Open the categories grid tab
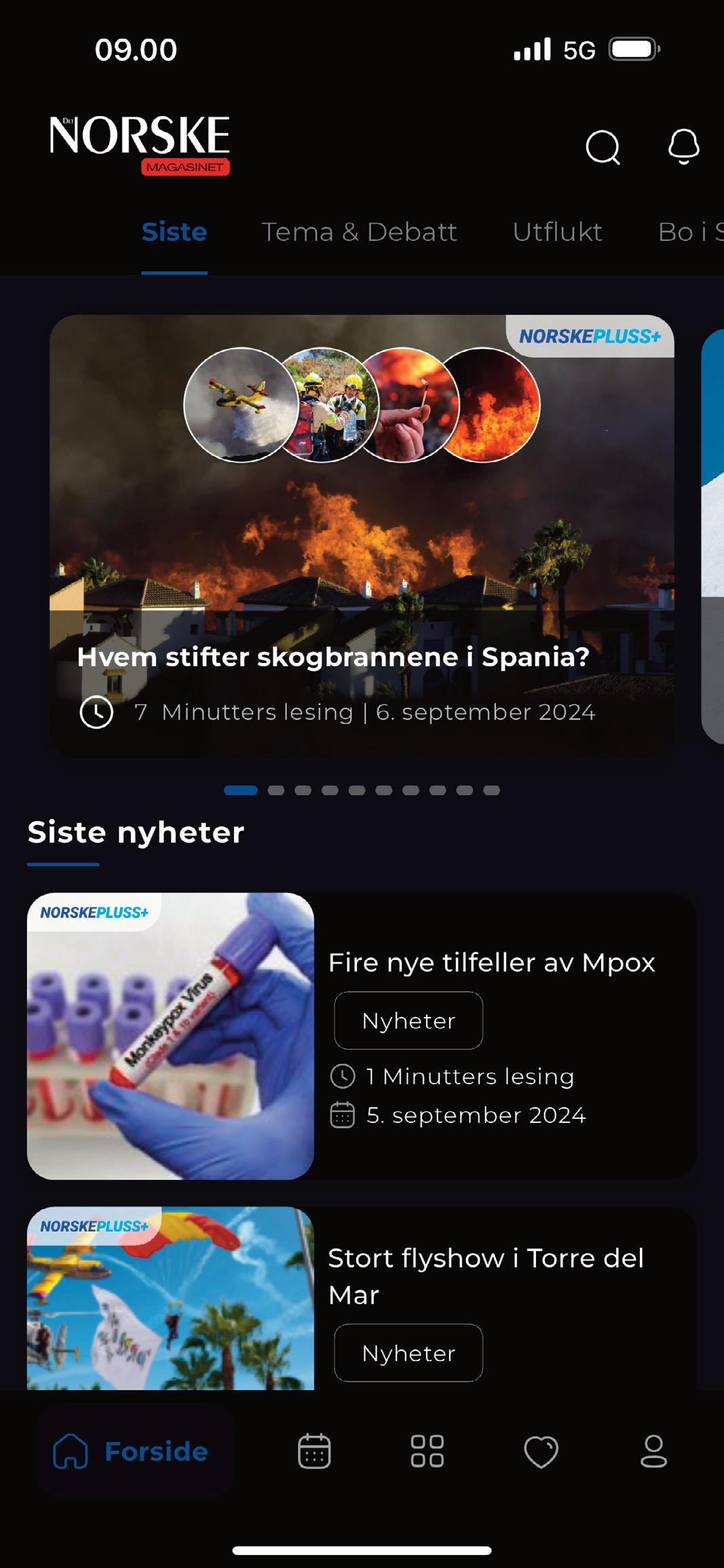724x1568 pixels. tap(427, 1451)
